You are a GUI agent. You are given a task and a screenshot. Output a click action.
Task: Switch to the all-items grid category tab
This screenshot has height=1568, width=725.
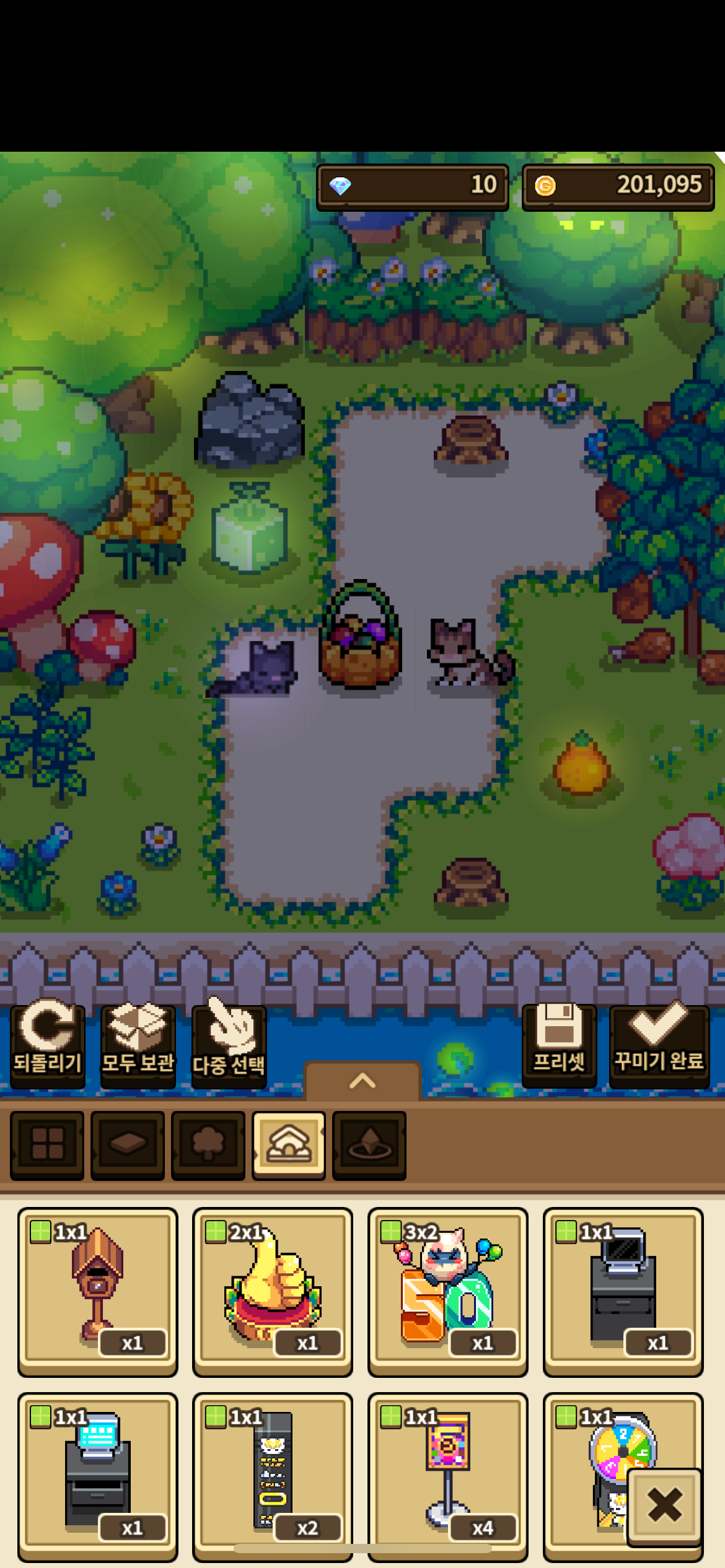tap(47, 1144)
